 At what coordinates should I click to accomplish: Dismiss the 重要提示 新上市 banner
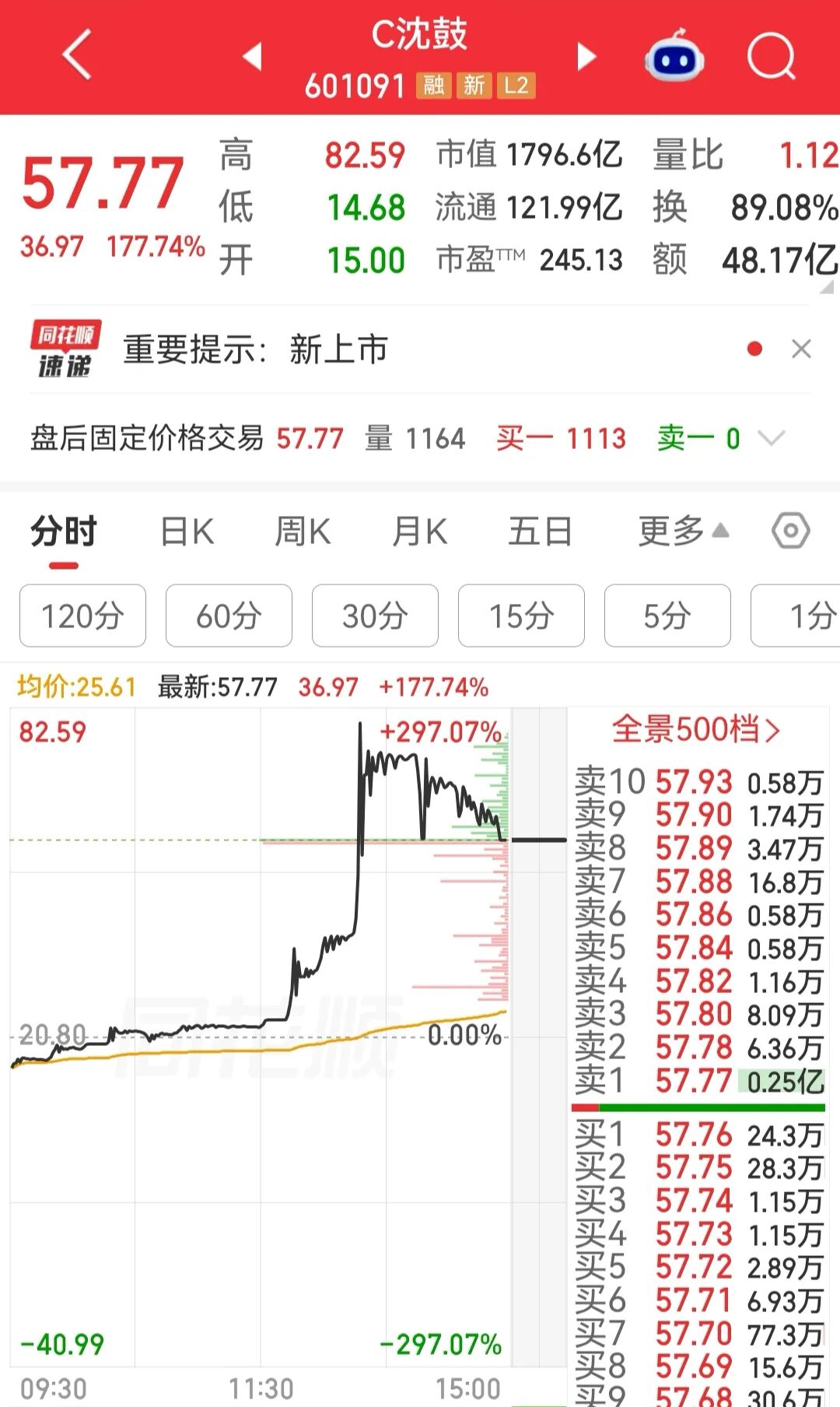(801, 349)
